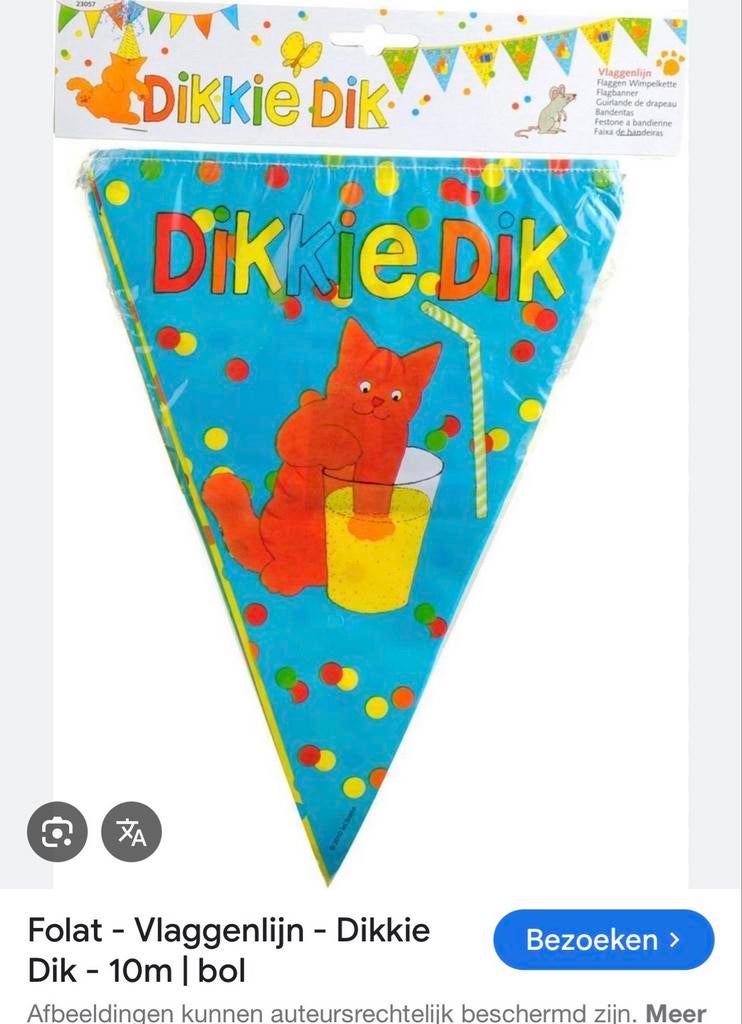The height and width of the screenshot is (1024, 742).
Task: Tap the Bezoeken button
Action: point(603,940)
